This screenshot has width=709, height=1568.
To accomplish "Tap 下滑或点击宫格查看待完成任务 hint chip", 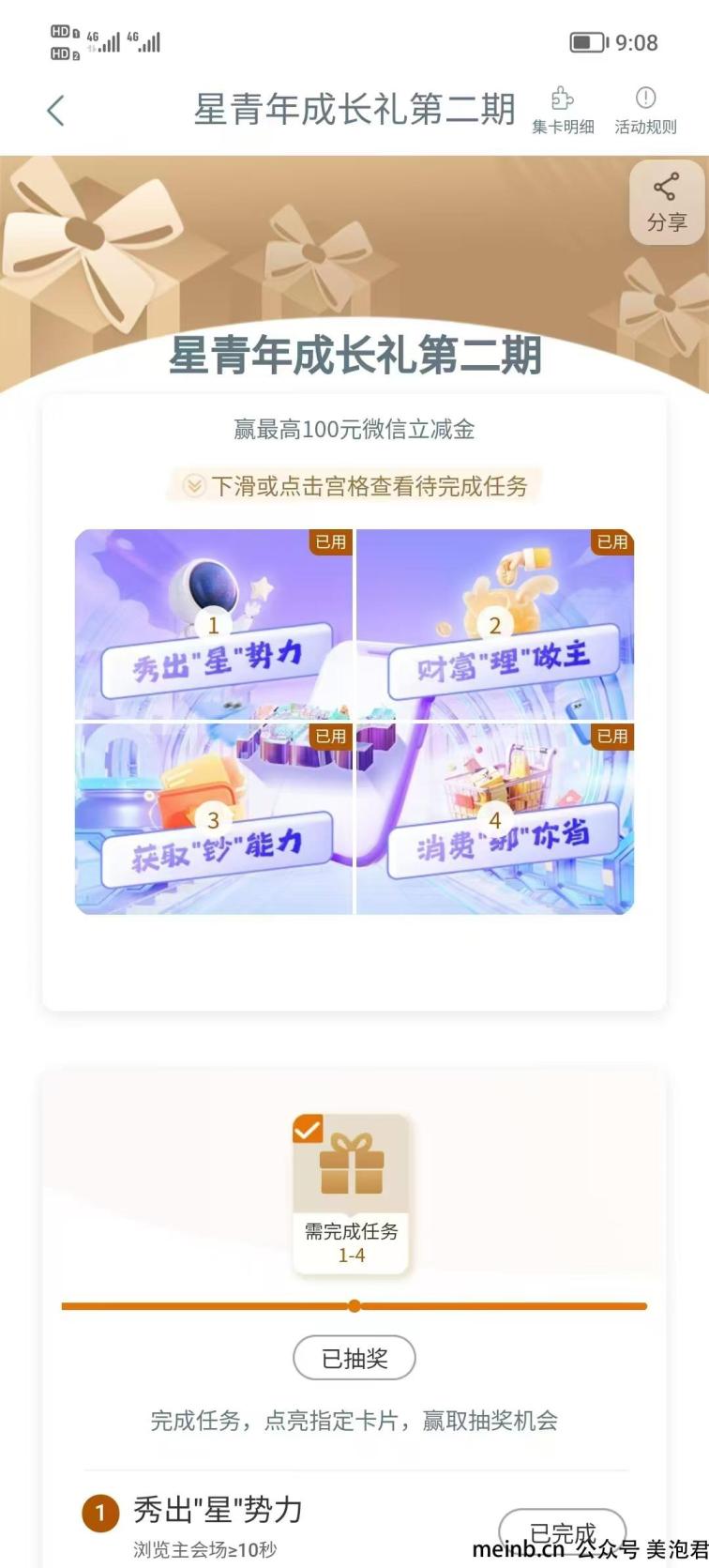I will click(355, 486).
